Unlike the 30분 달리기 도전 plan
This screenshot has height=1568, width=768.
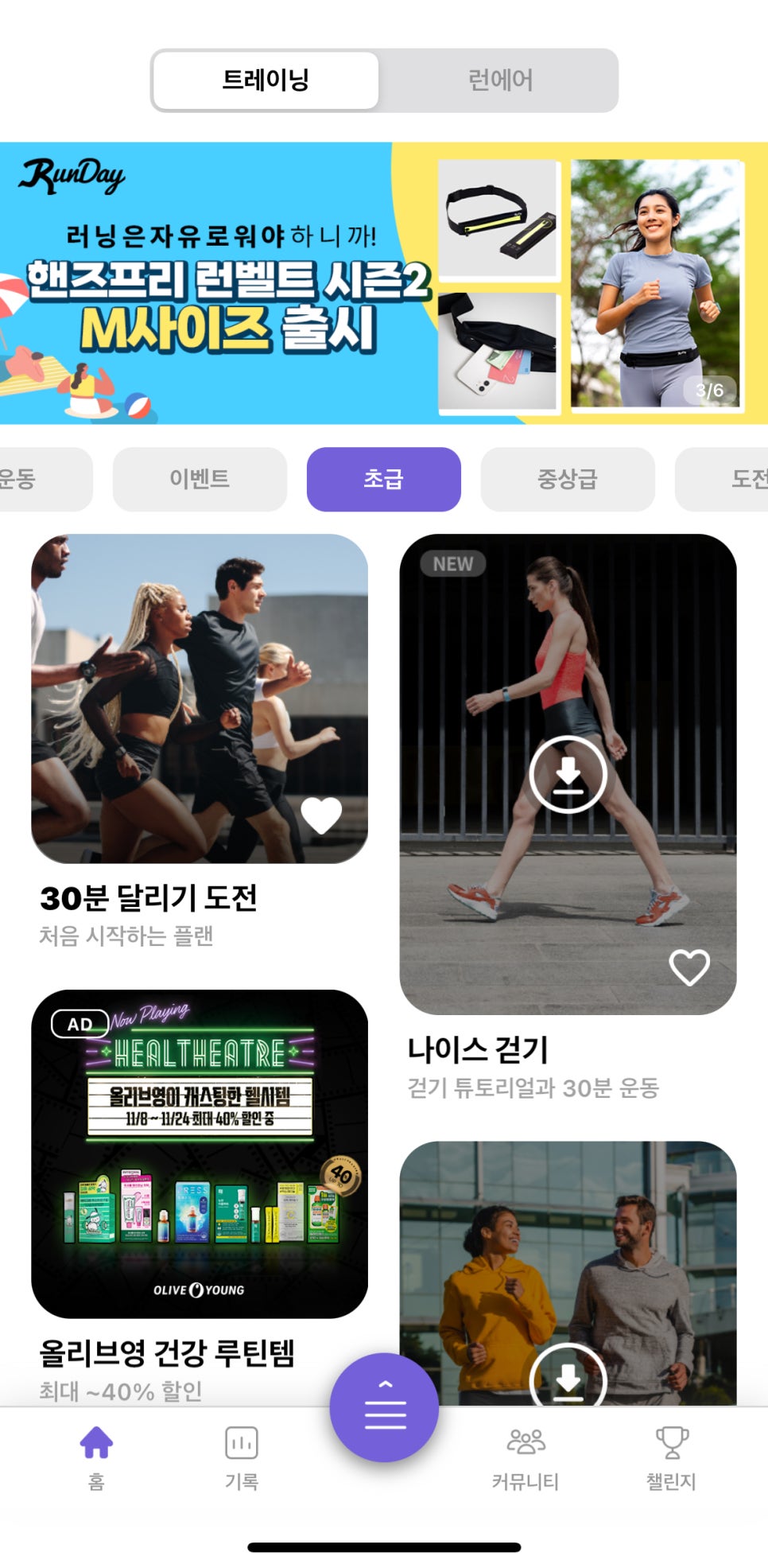(x=321, y=815)
